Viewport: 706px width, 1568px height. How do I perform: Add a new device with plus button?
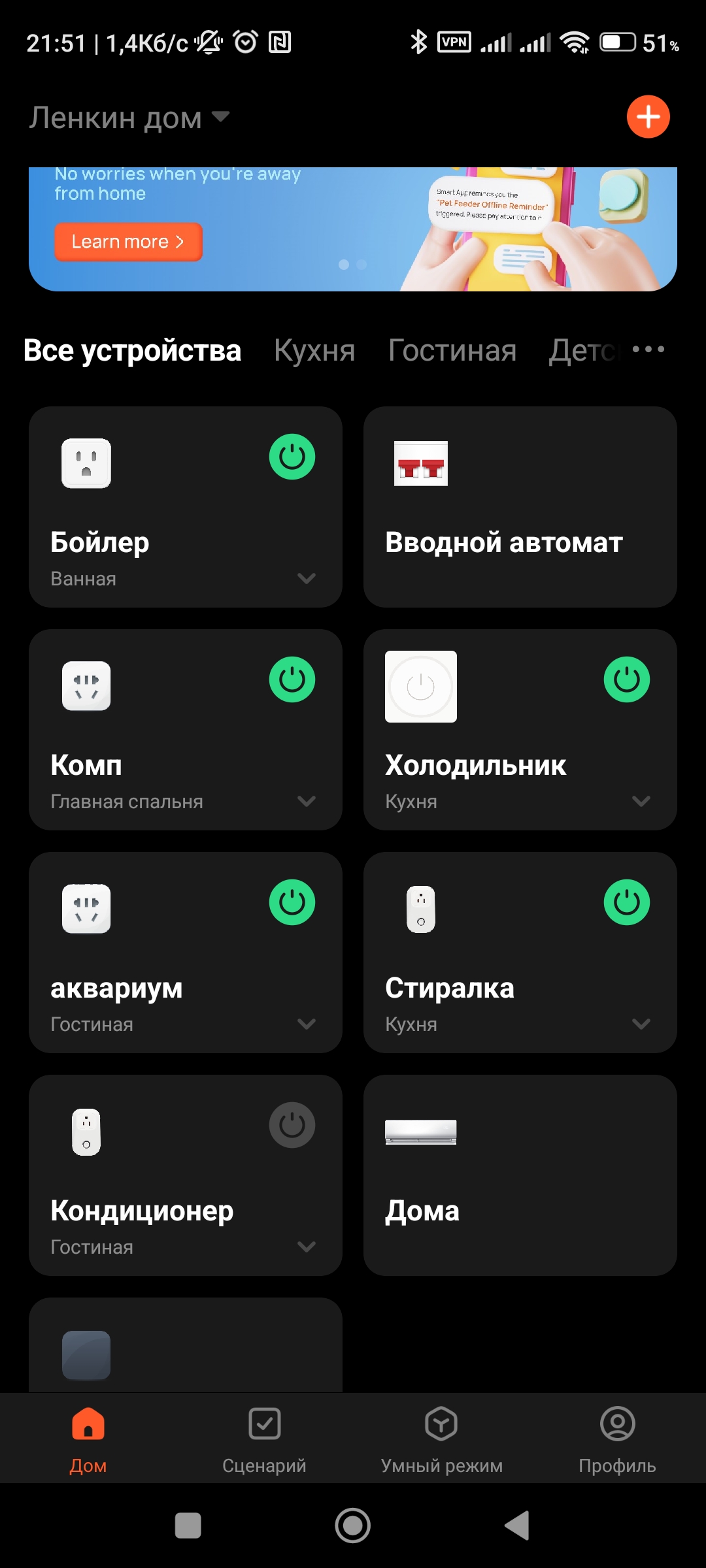[x=648, y=117]
